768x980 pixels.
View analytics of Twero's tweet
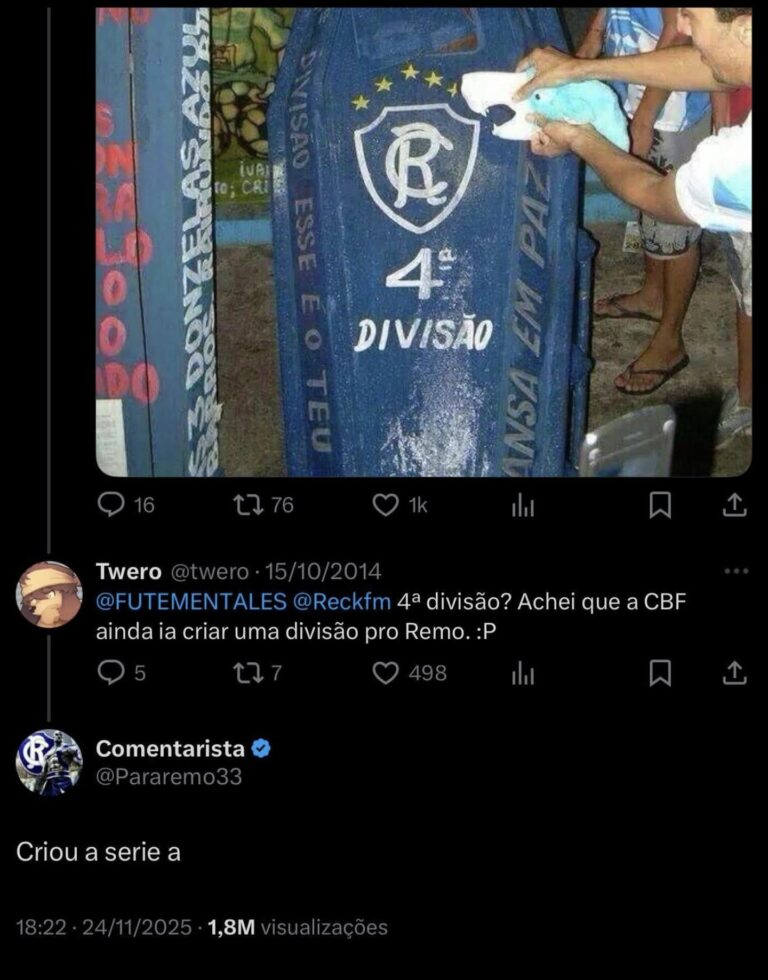pyautogui.click(x=523, y=675)
